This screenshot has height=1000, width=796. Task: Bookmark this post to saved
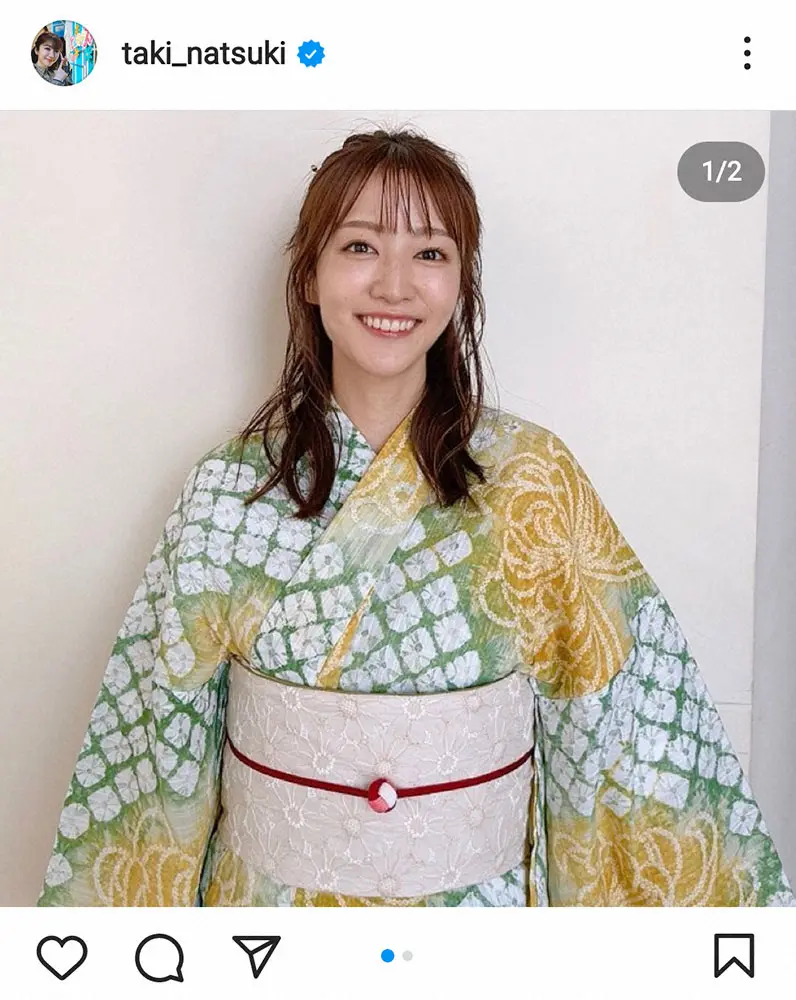tap(733, 956)
